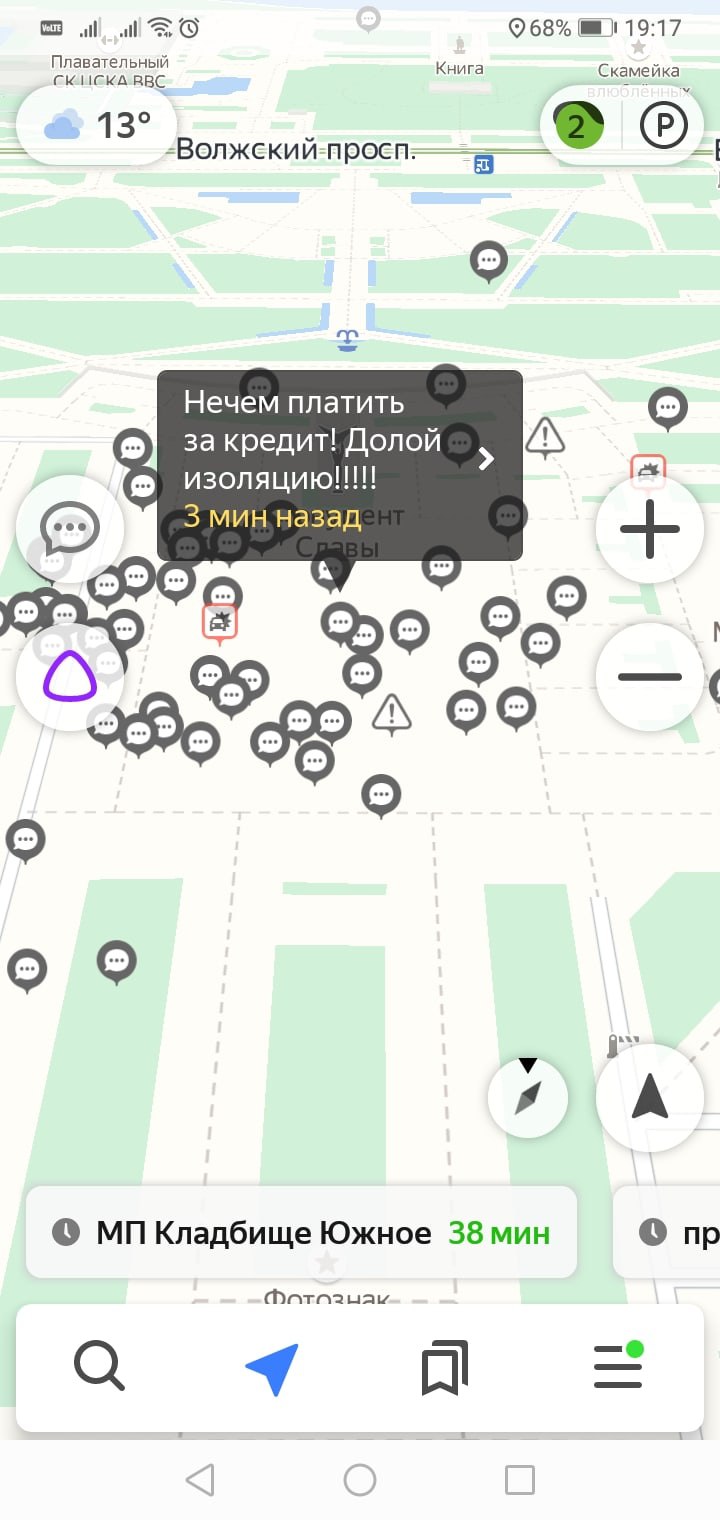Zoom in on the map
The height and width of the screenshot is (1520, 720).
pos(649,529)
